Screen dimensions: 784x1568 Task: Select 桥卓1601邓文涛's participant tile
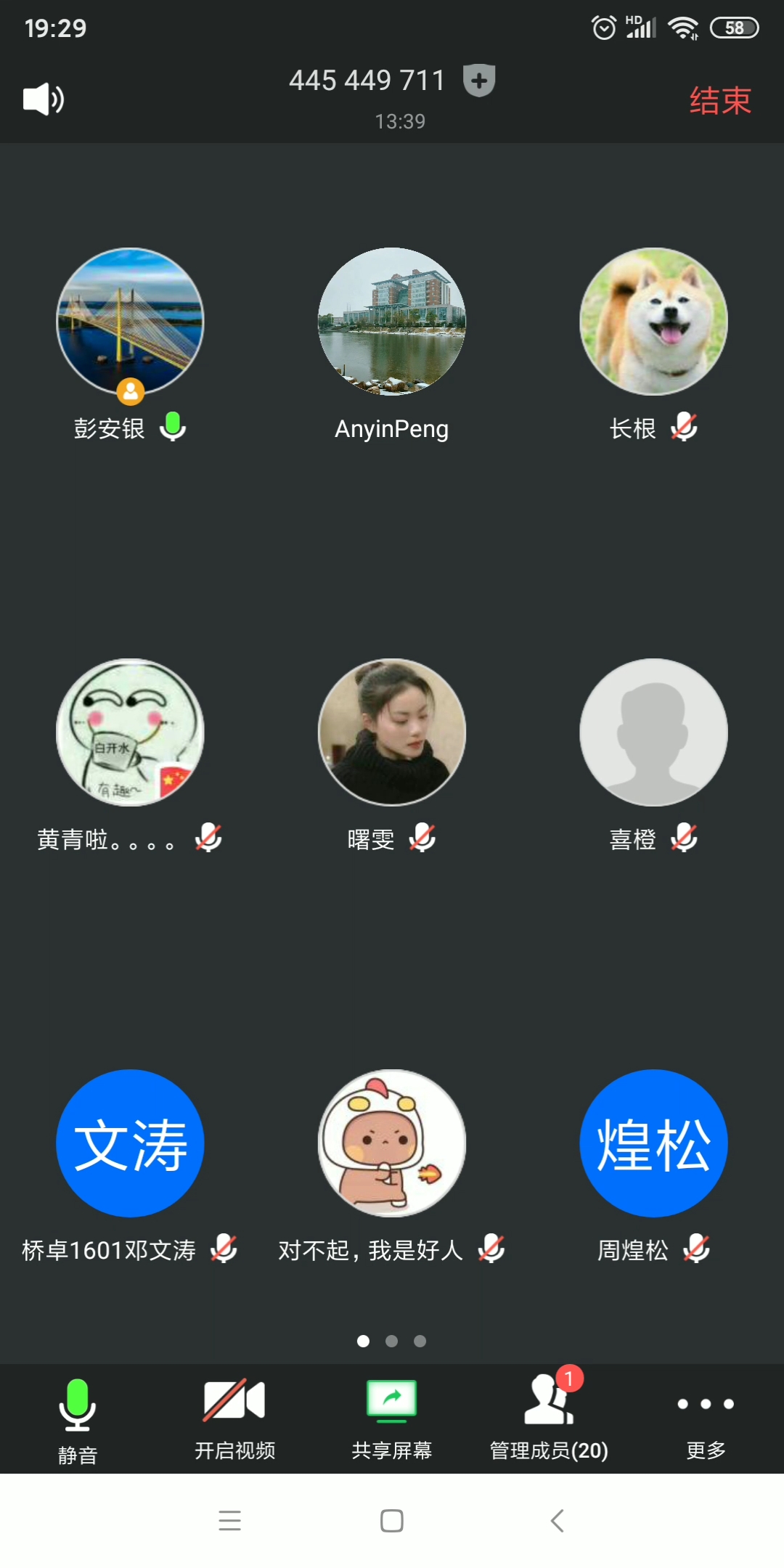coord(131,1143)
